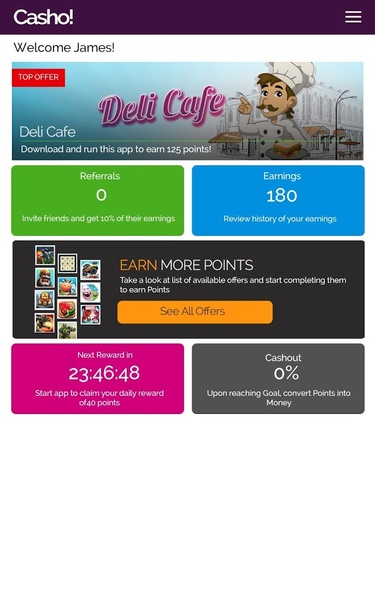Open the Next Reward countdown card
Image resolution: width=375 pixels, height=600 pixels.
pos(98,378)
